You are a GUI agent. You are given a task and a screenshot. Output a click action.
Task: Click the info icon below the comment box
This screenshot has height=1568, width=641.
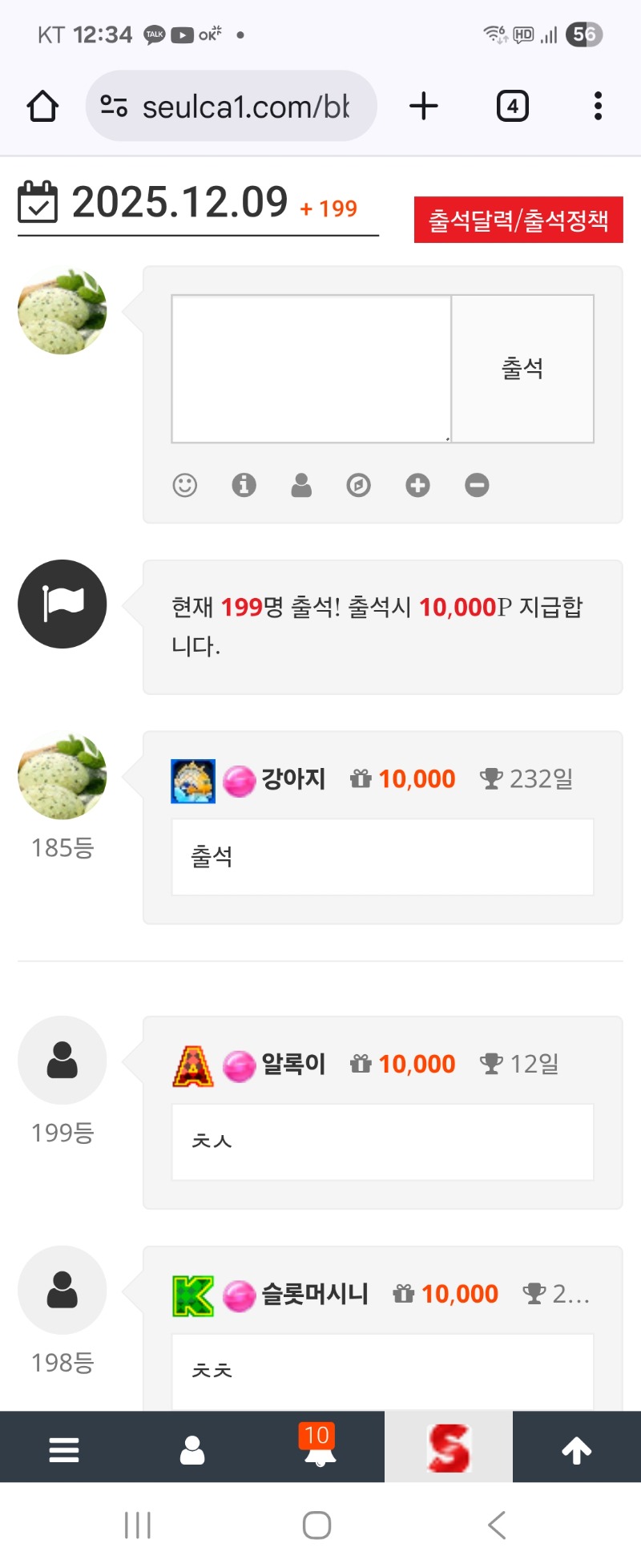pyautogui.click(x=243, y=485)
